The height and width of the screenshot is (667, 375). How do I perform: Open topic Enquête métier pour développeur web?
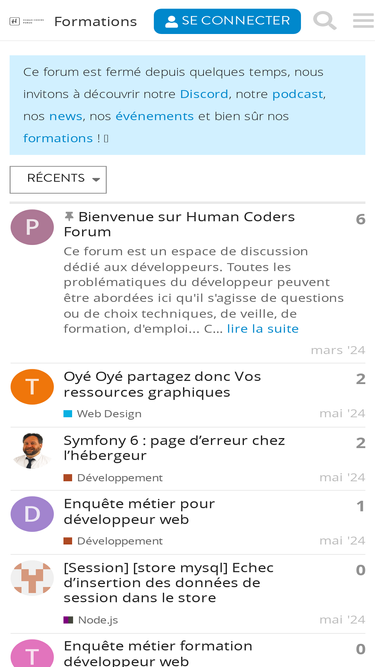tap(139, 511)
